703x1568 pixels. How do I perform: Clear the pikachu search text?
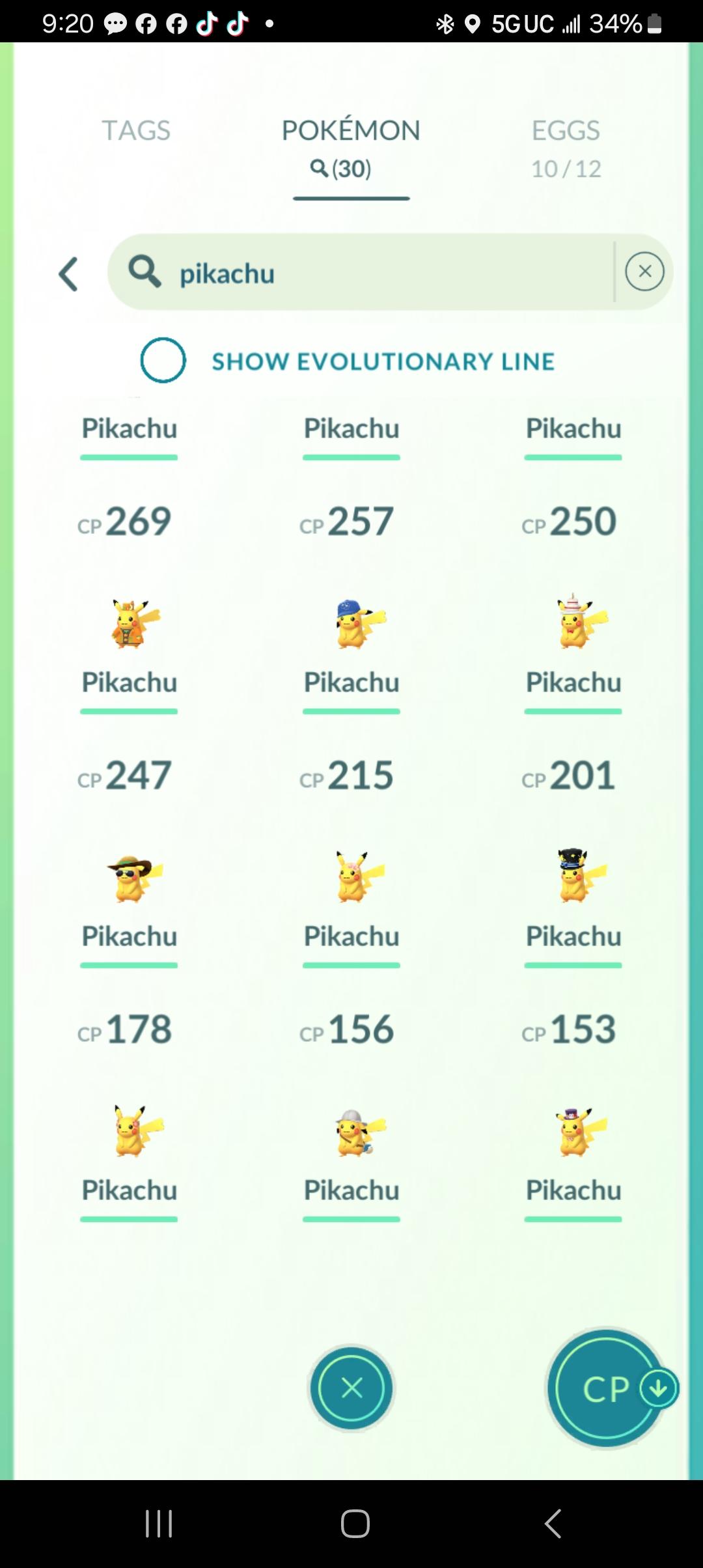pyautogui.click(x=644, y=272)
